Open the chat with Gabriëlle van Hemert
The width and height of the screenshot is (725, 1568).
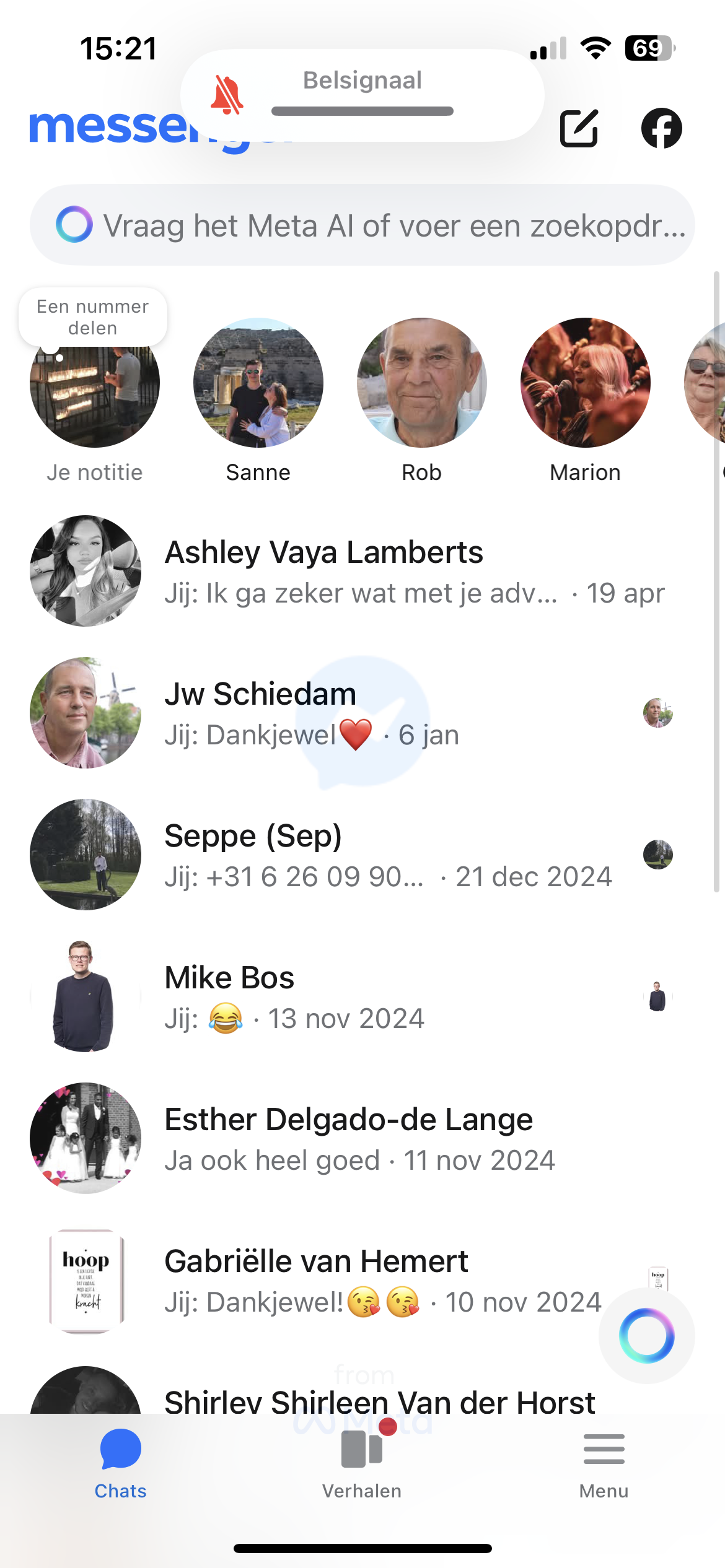click(x=322, y=1280)
